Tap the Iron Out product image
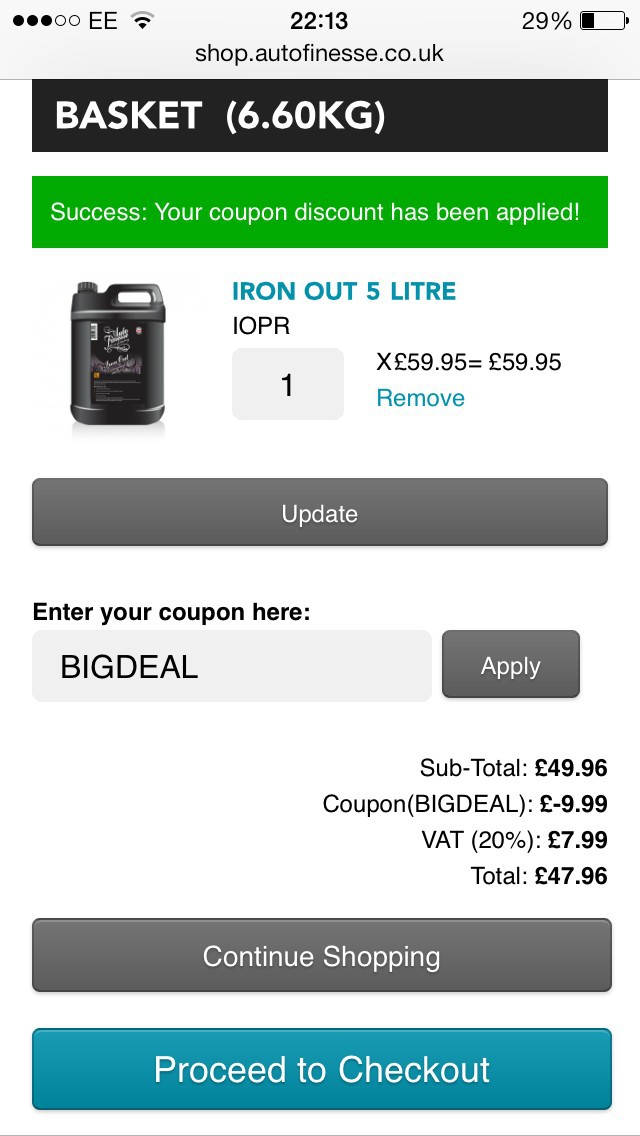 coord(117,358)
